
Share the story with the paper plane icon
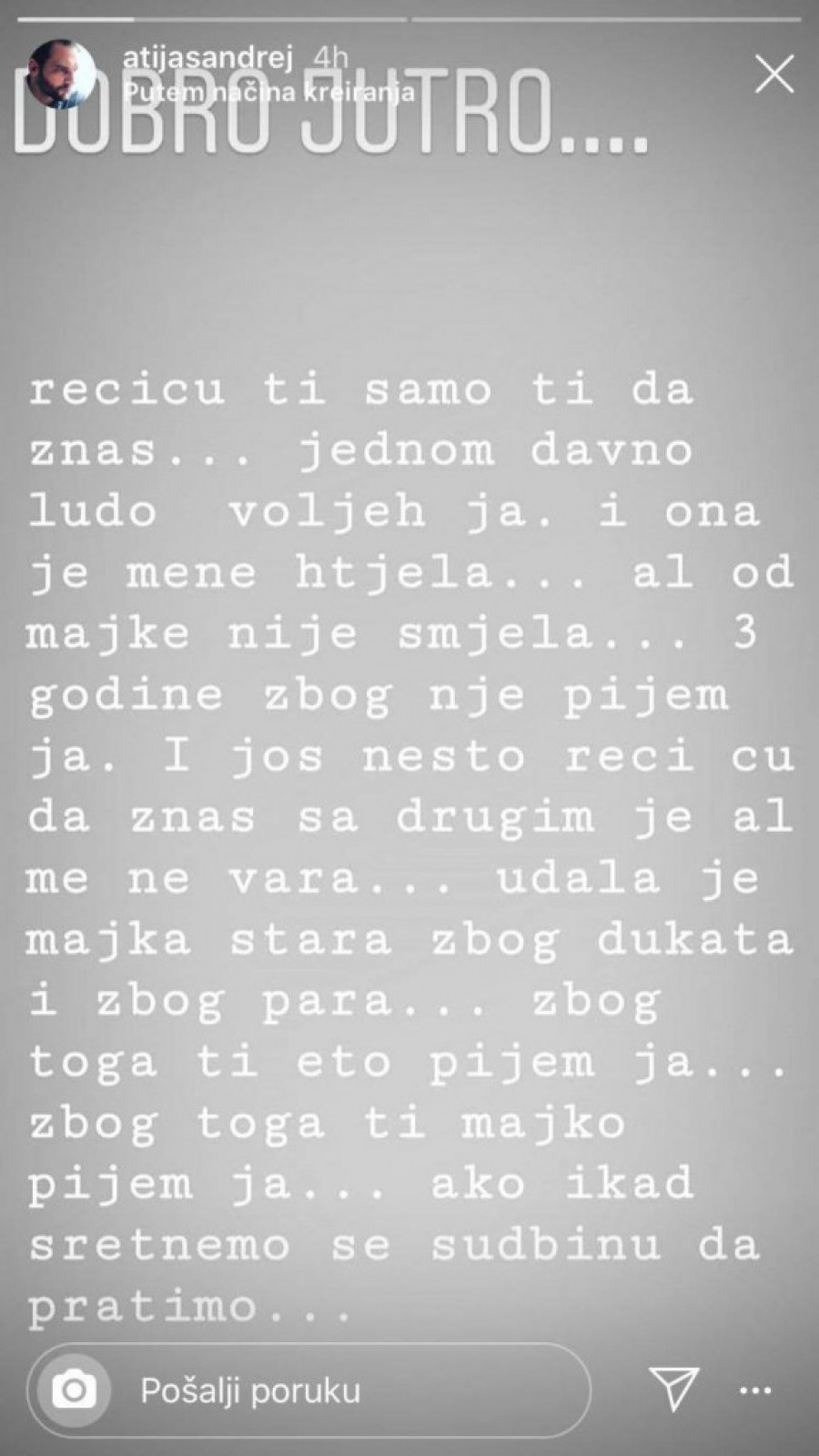coord(674,1389)
